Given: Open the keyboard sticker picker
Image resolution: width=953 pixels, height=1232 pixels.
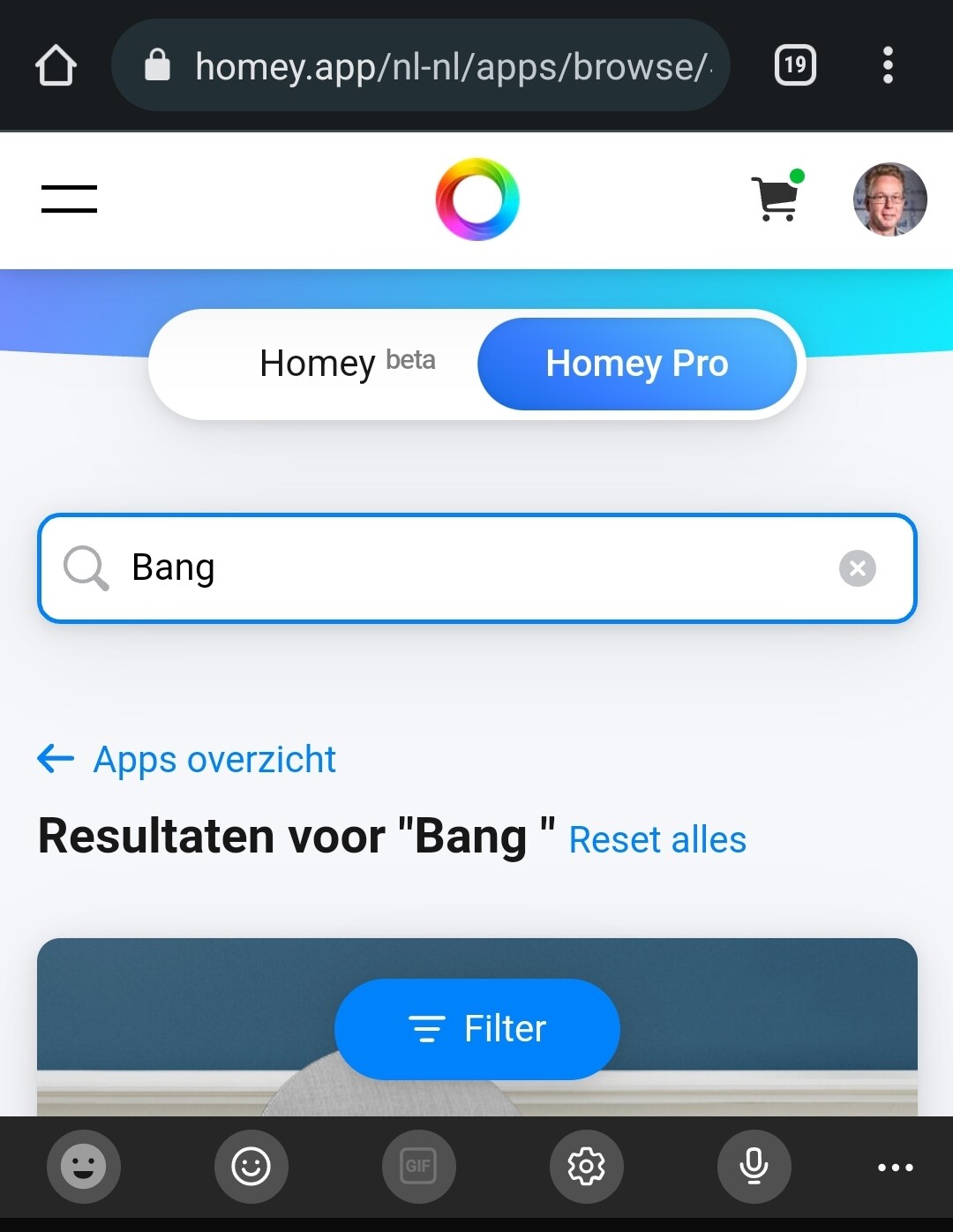Looking at the screenshot, I should [84, 1167].
